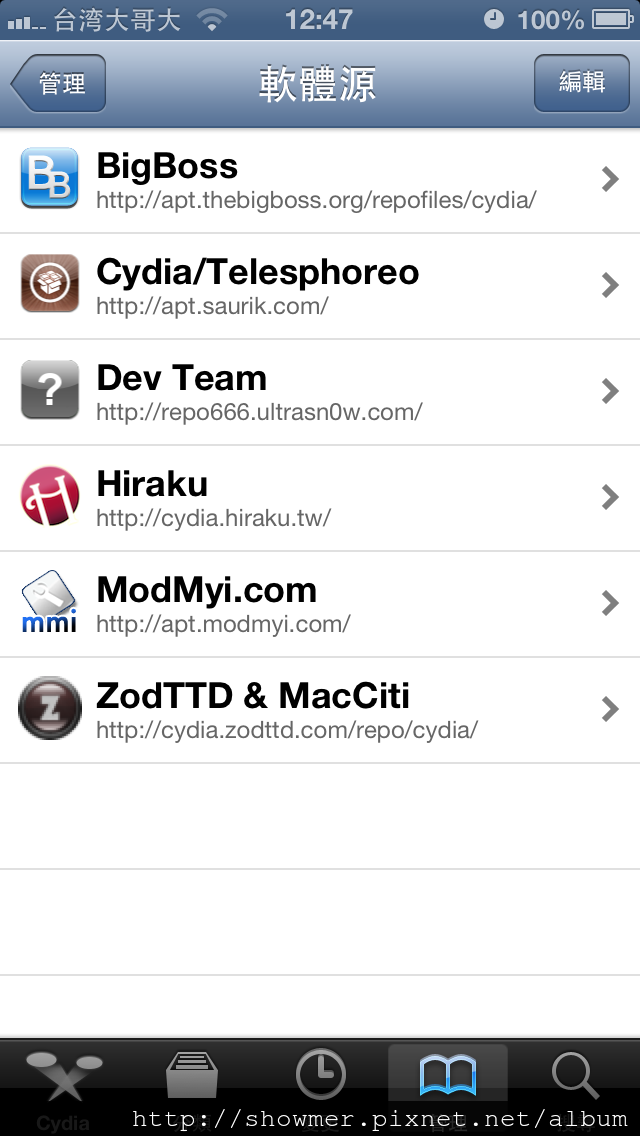Switch to the sections box tab
Screen dimensions: 640x1136
click(x=192, y=1088)
